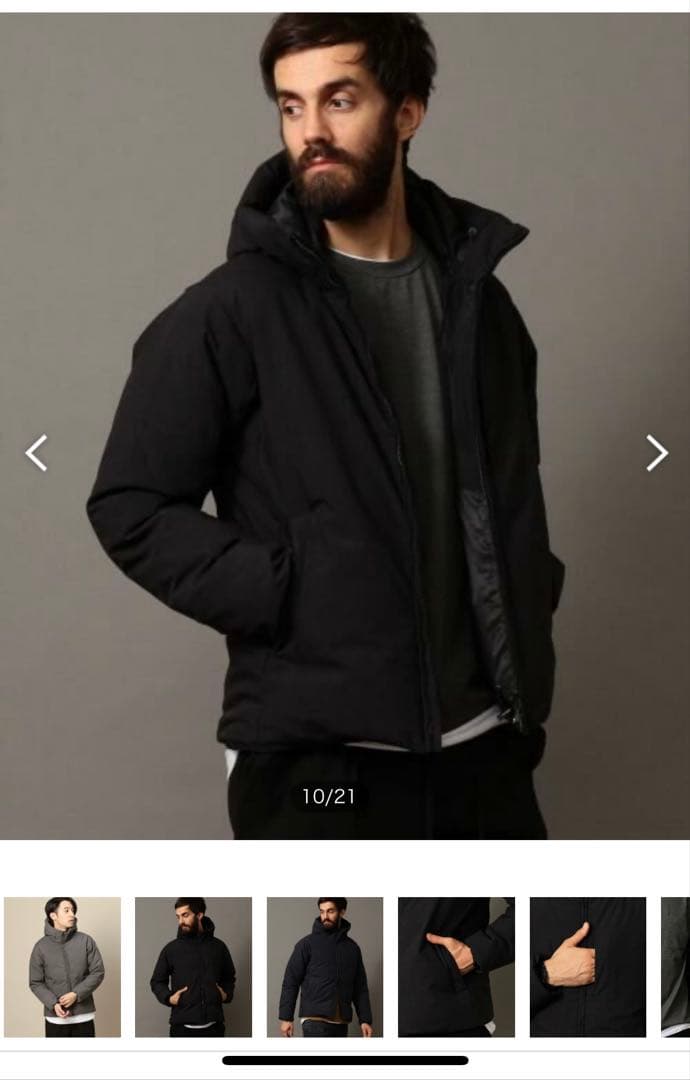
Task: Open the navy jacket thumbnail
Action: tap(325, 966)
